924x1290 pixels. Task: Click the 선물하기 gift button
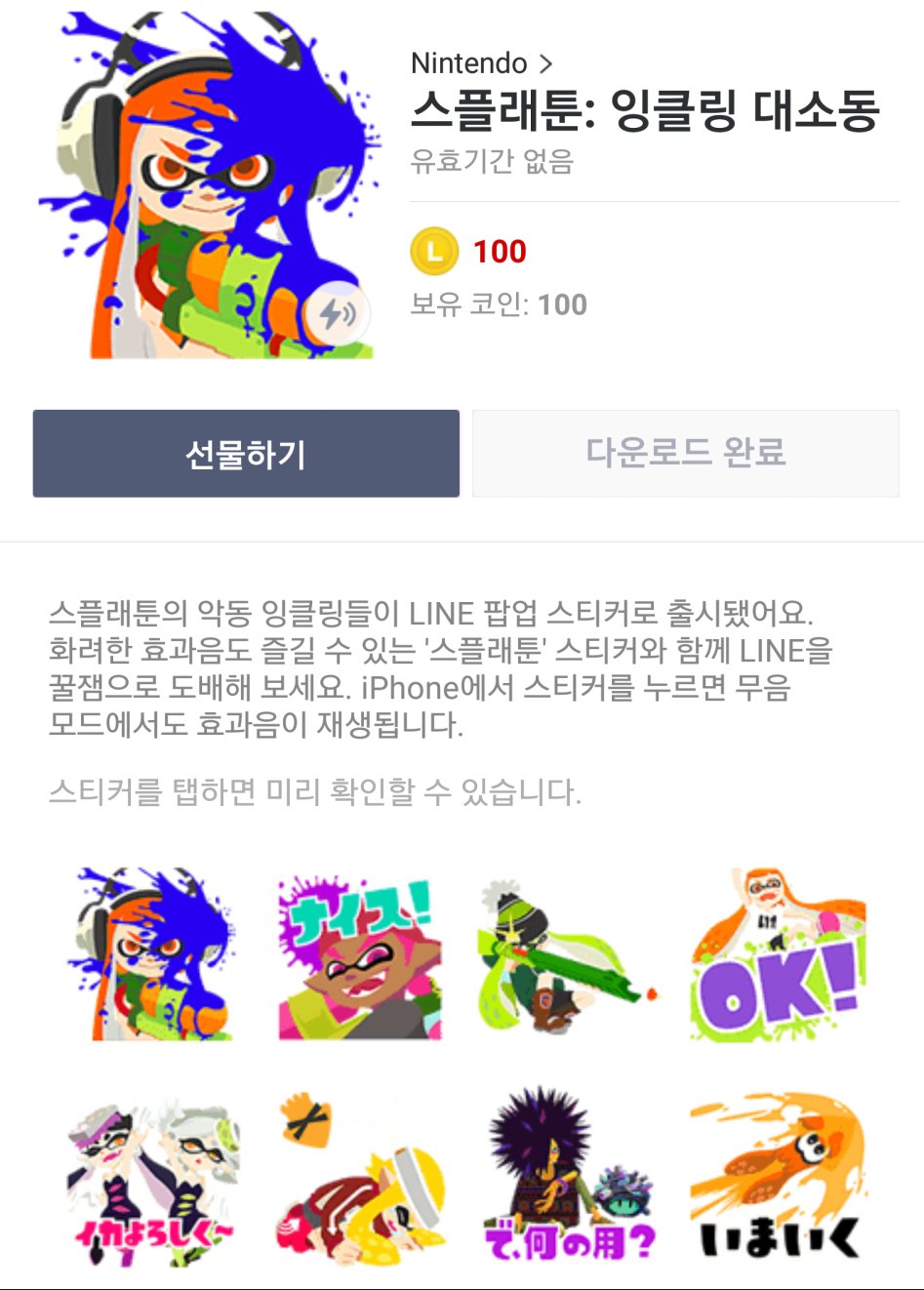(x=245, y=453)
